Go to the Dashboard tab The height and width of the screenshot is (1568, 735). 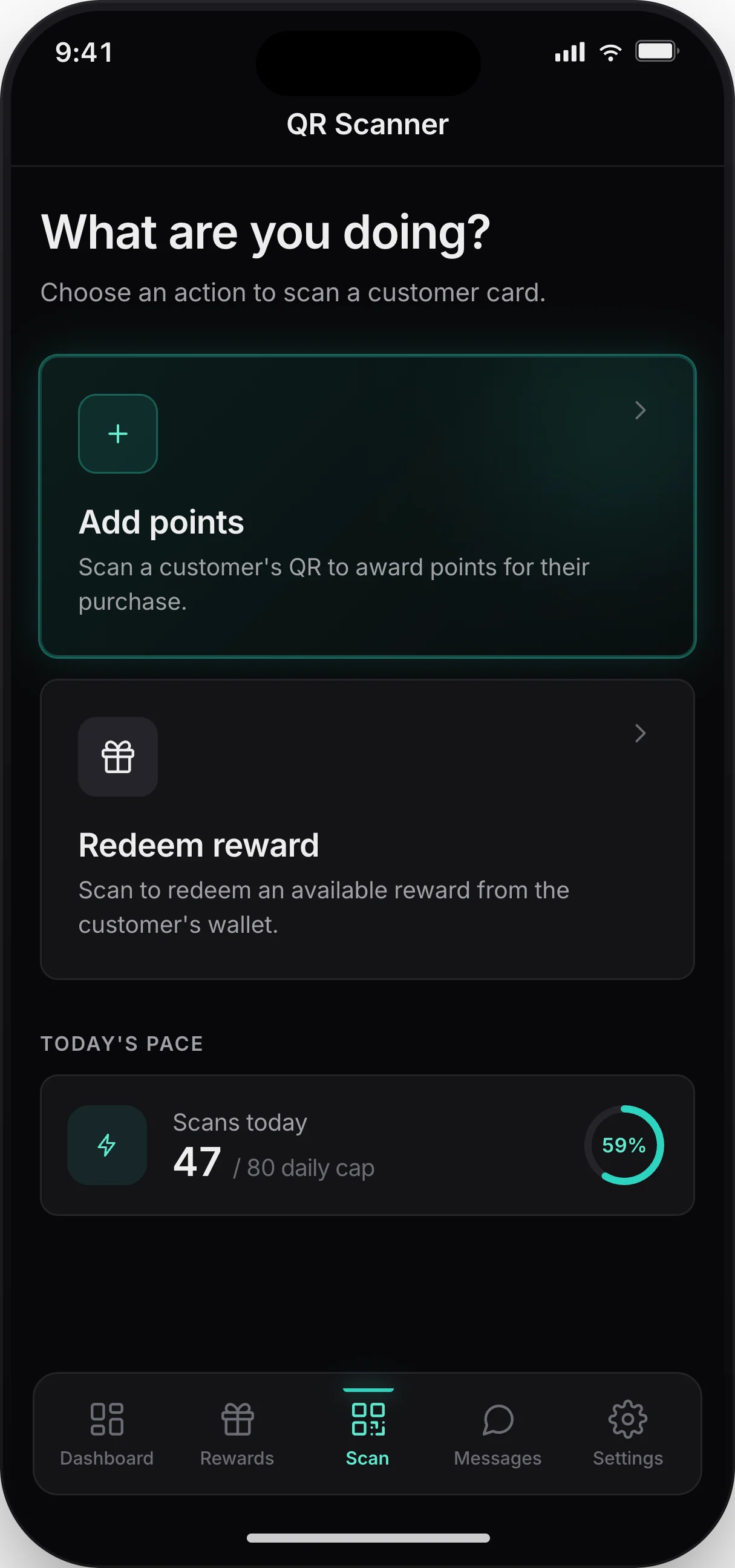click(x=107, y=1434)
